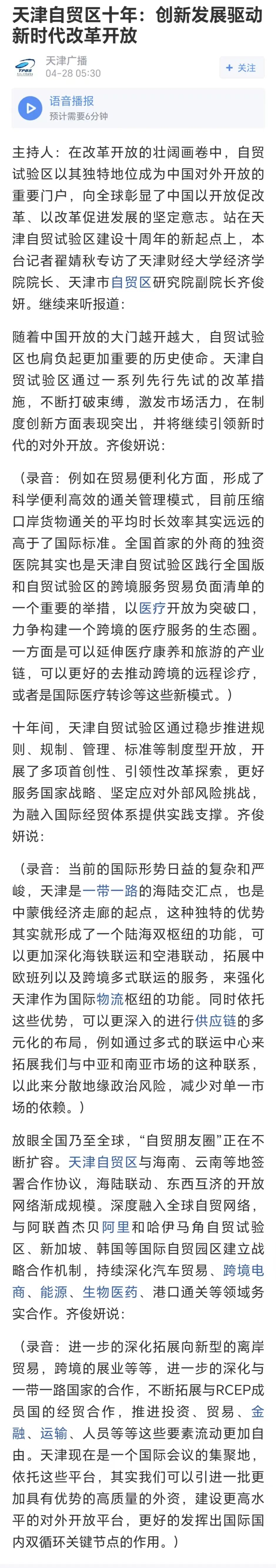The image size is (276, 1568).
Task: Play the 语音播报 audio reading
Action: coord(30,108)
